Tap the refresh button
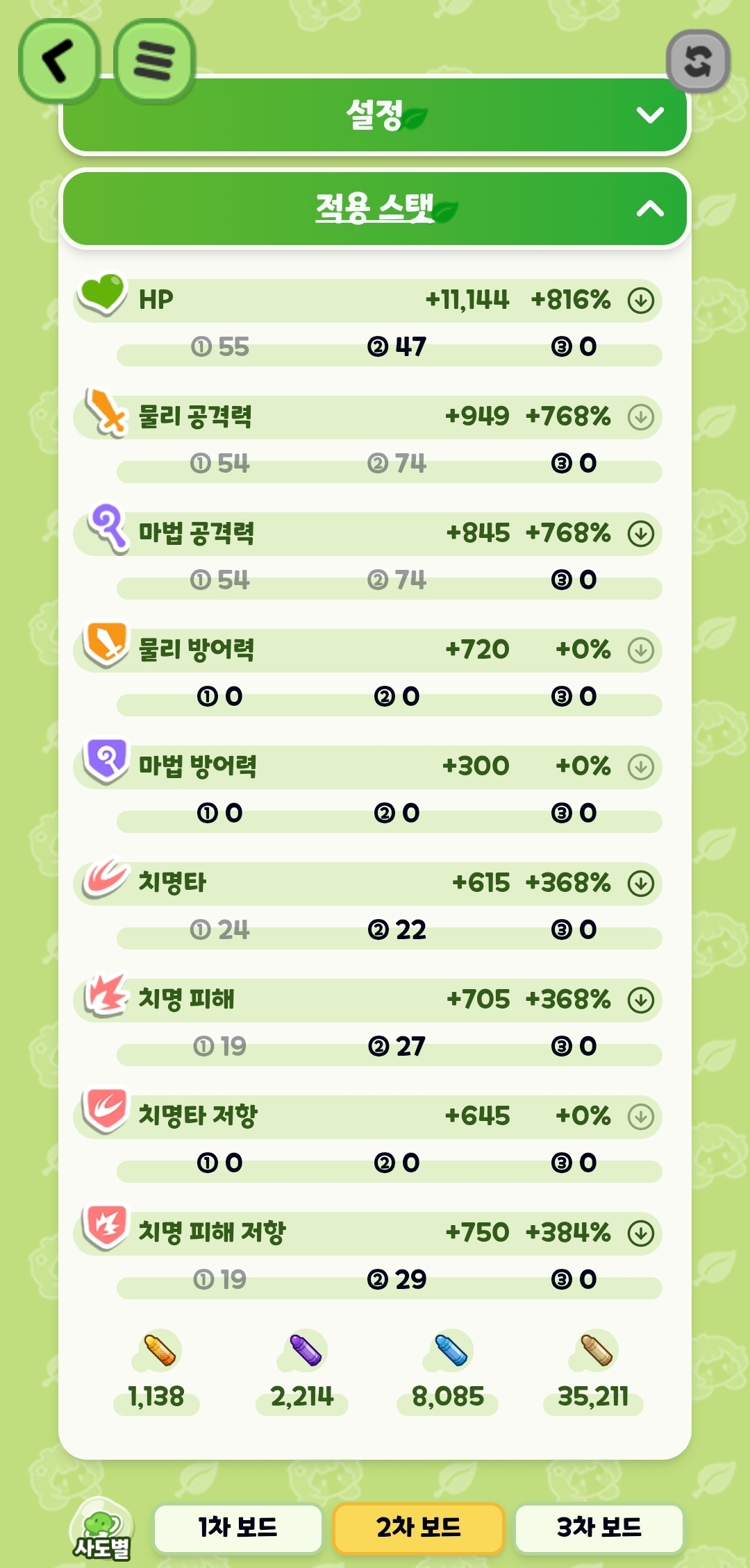This screenshot has height=1568, width=750. (x=697, y=61)
